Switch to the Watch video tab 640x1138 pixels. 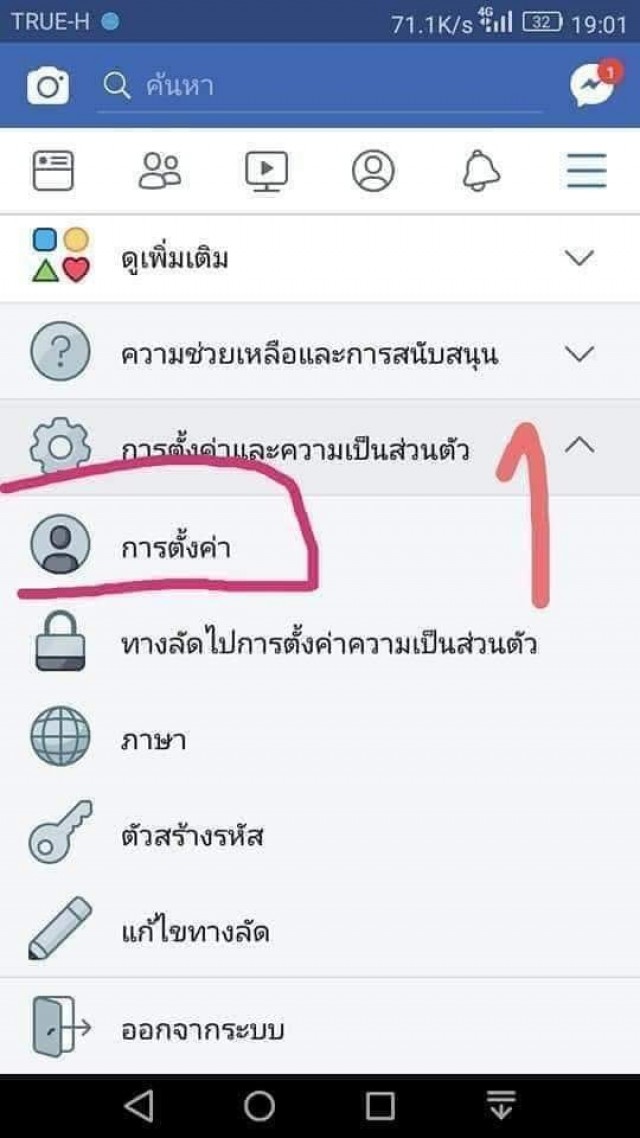coord(266,172)
